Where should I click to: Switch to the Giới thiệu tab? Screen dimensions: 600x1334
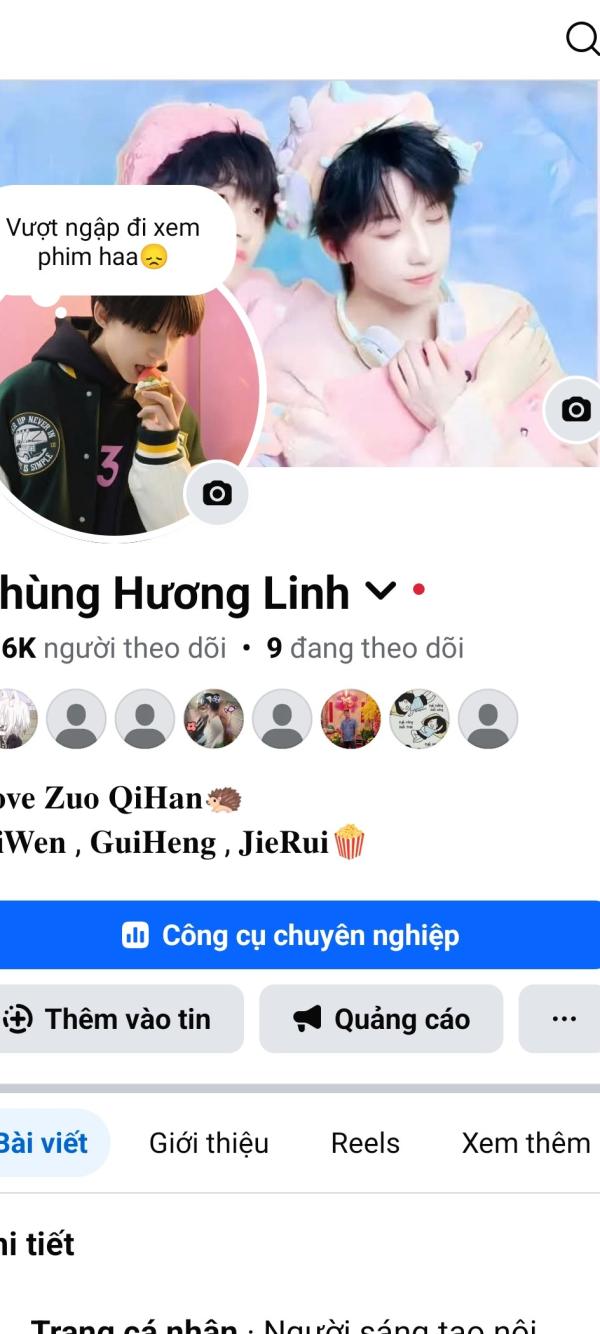[x=209, y=1143]
